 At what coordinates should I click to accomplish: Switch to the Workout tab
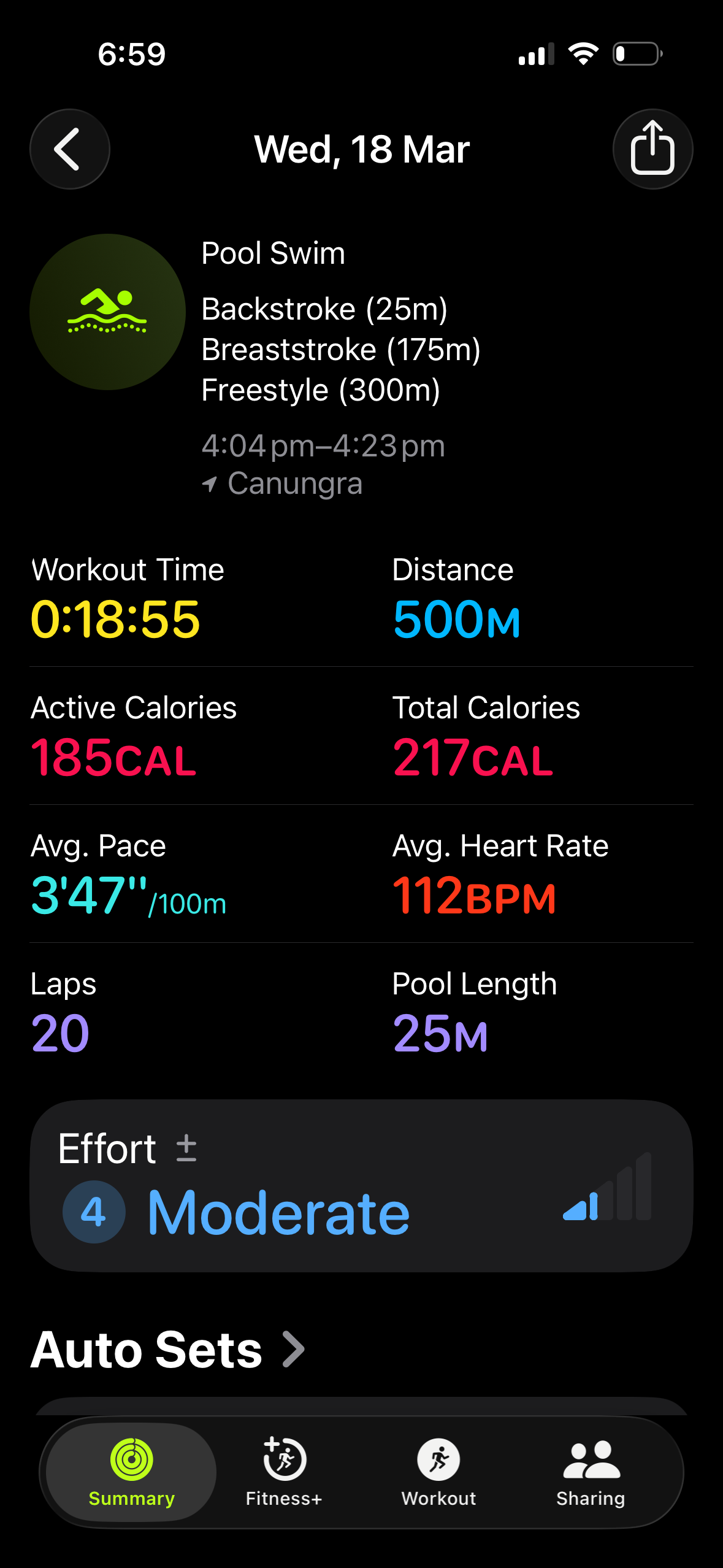(x=438, y=1472)
